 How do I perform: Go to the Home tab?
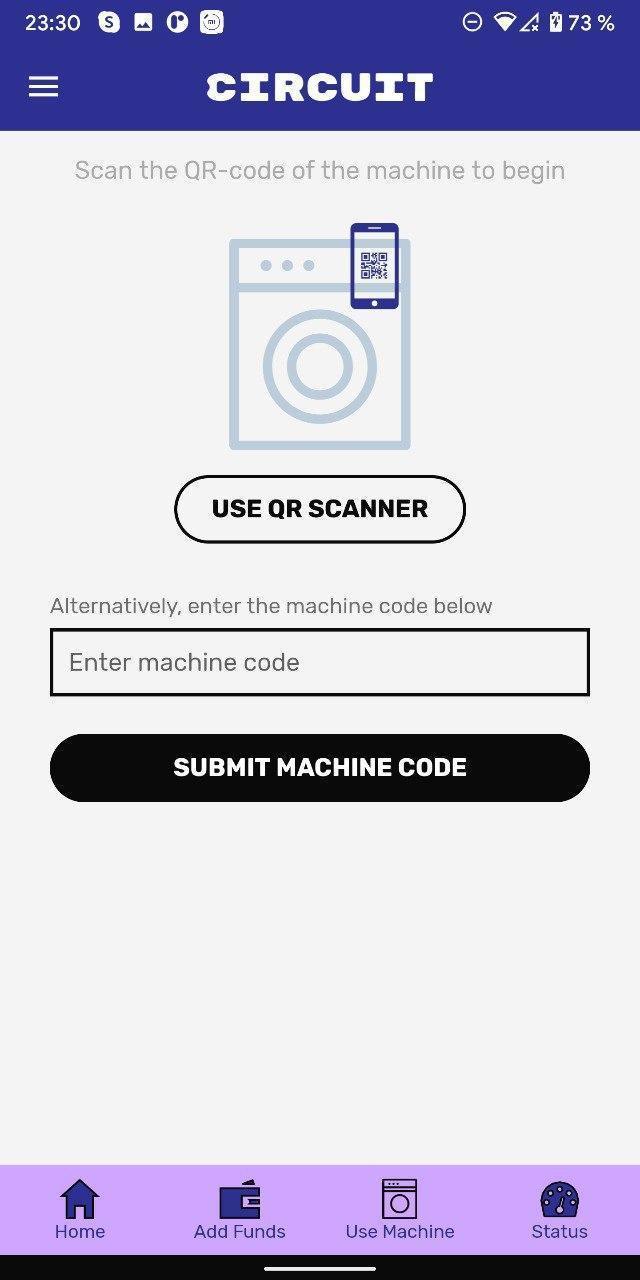click(80, 1210)
